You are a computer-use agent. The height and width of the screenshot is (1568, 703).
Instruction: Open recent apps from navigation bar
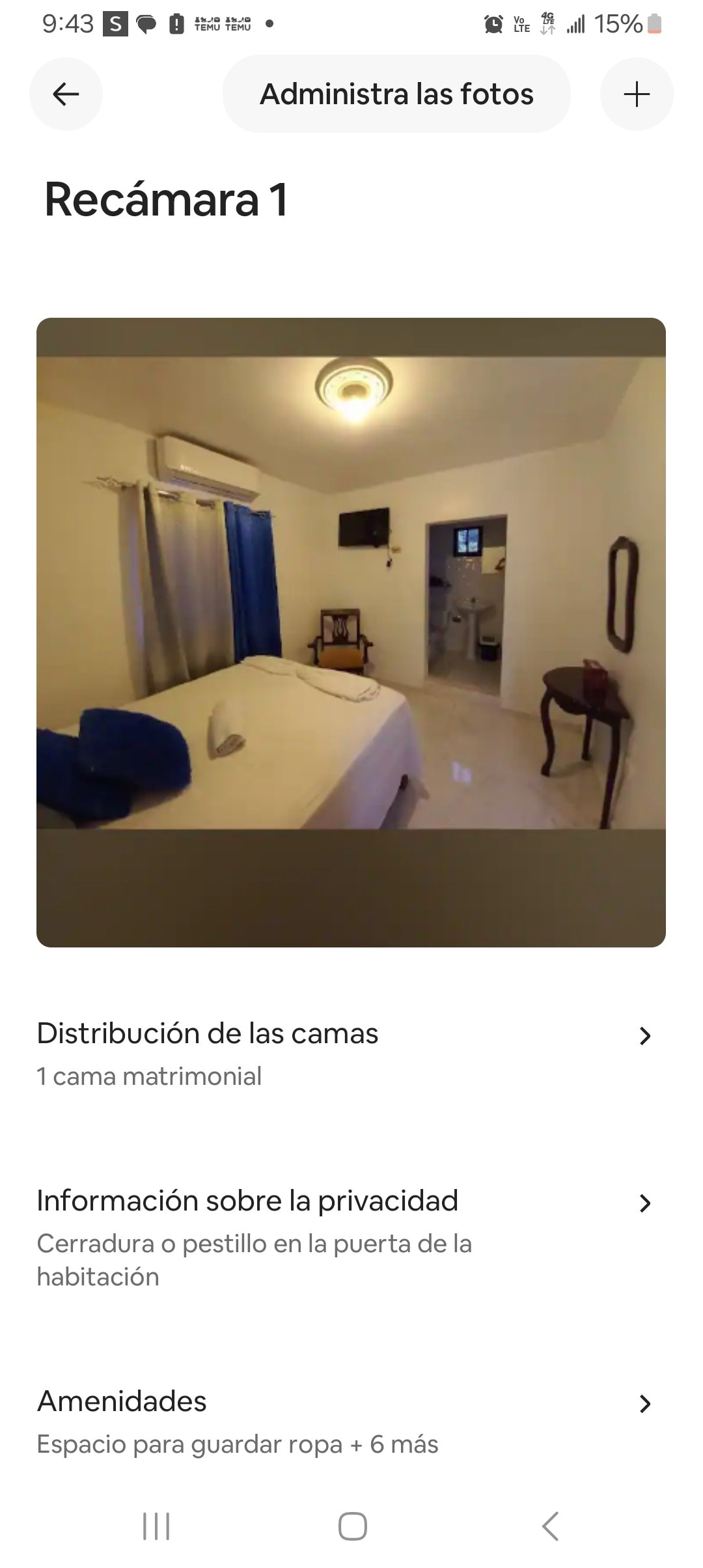[156, 1526]
